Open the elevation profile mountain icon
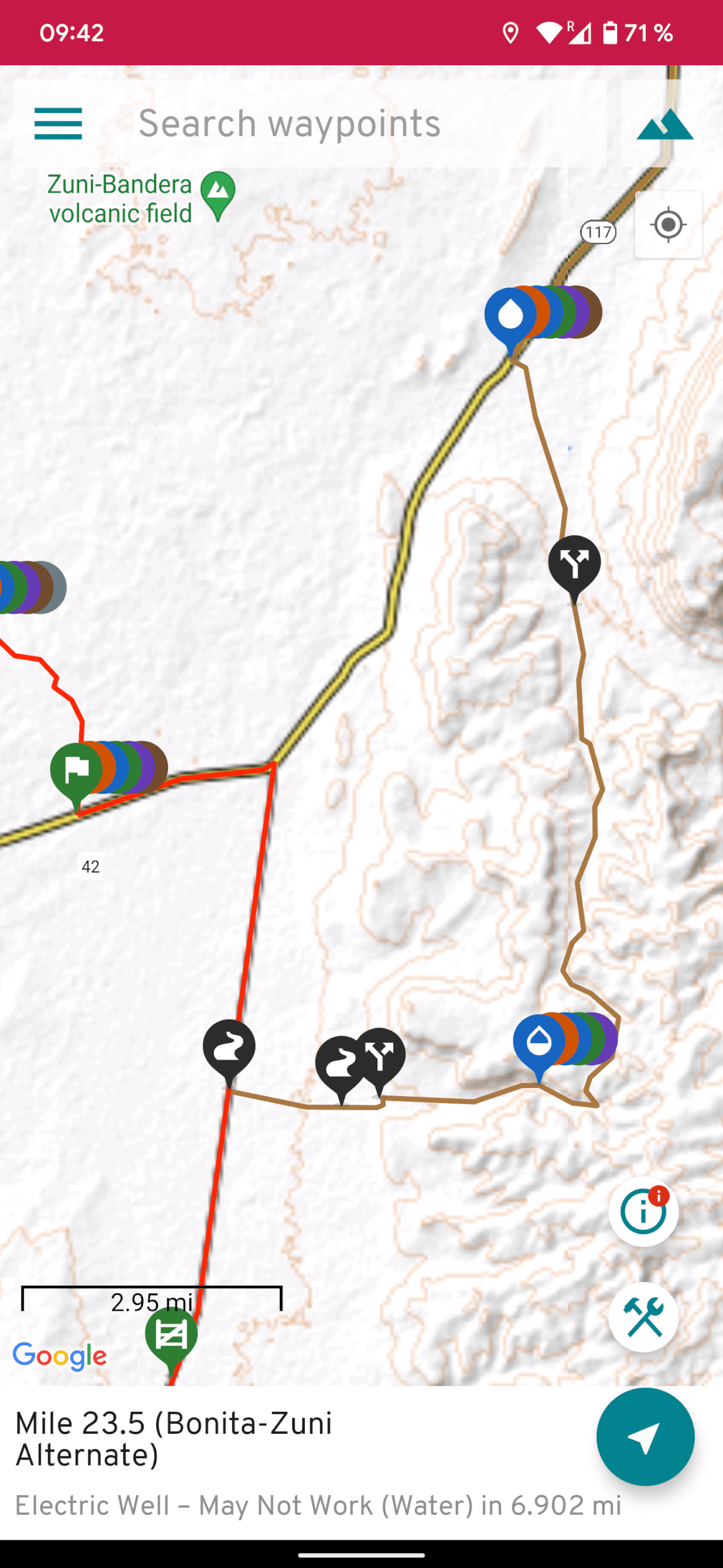This screenshot has width=723, height=1568. (x=665, y=124)
